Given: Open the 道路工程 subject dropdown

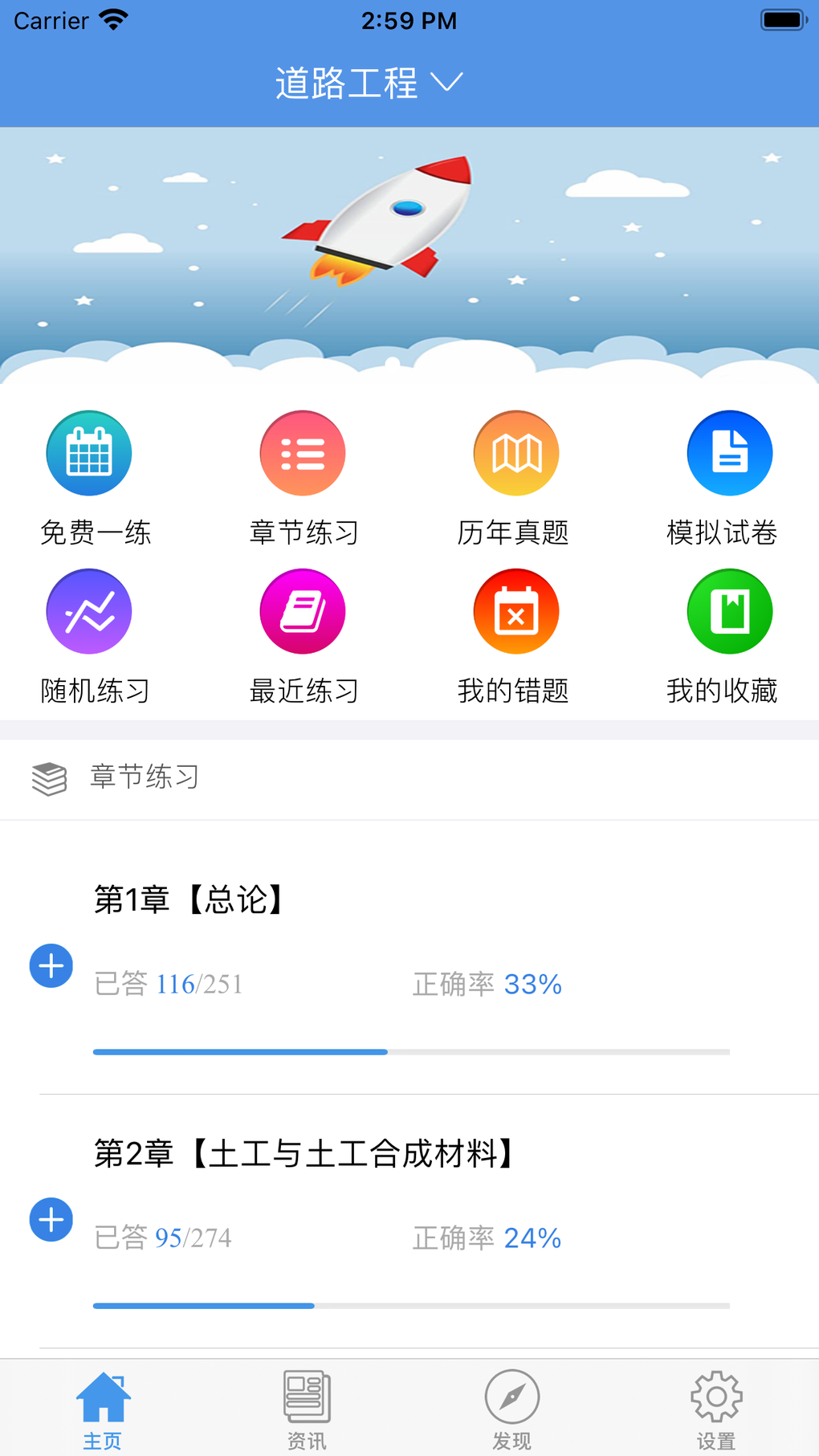Looking at the screenshot, I should (369, 84).
